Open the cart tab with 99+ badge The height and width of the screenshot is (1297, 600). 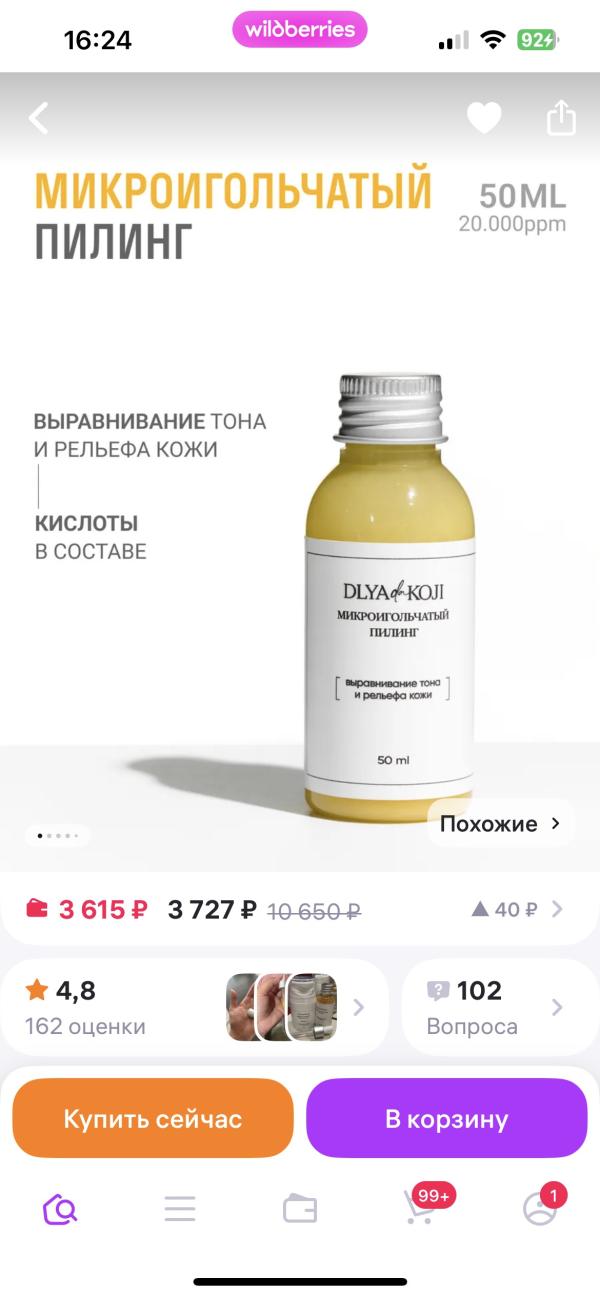420,1208
